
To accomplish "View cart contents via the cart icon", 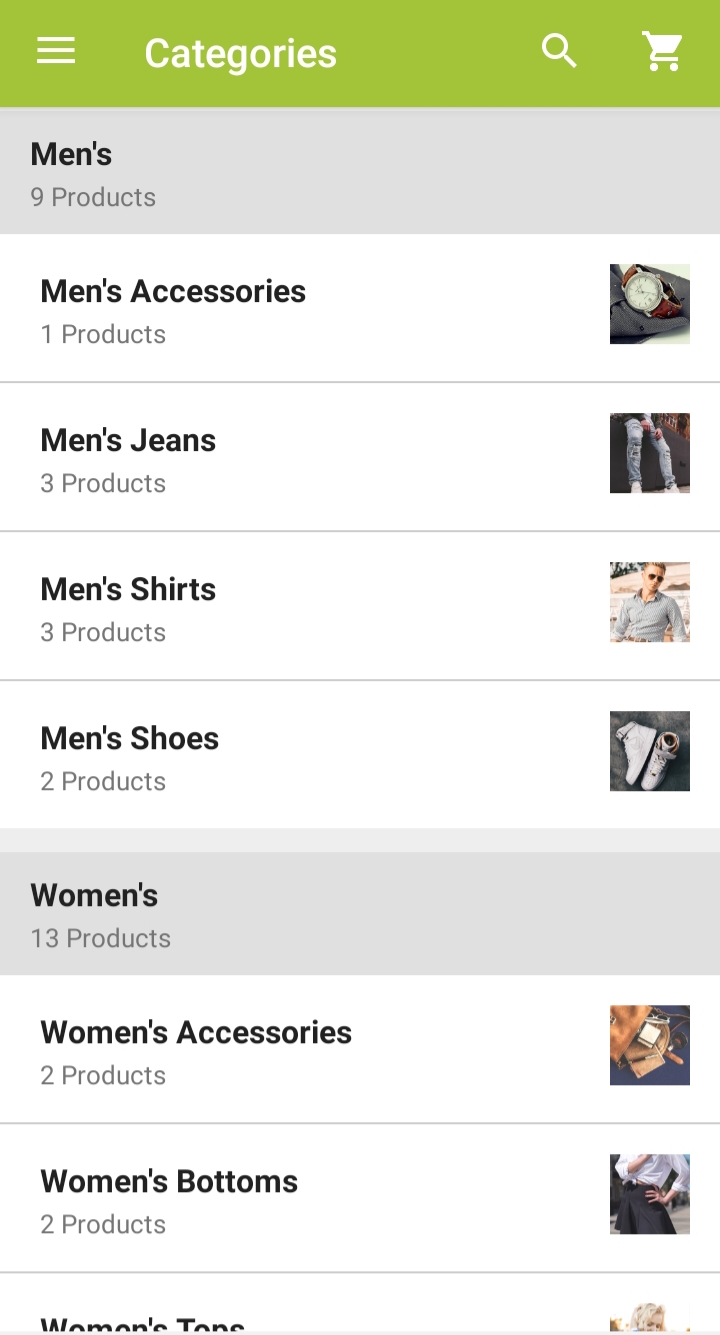I will [661, 51].
